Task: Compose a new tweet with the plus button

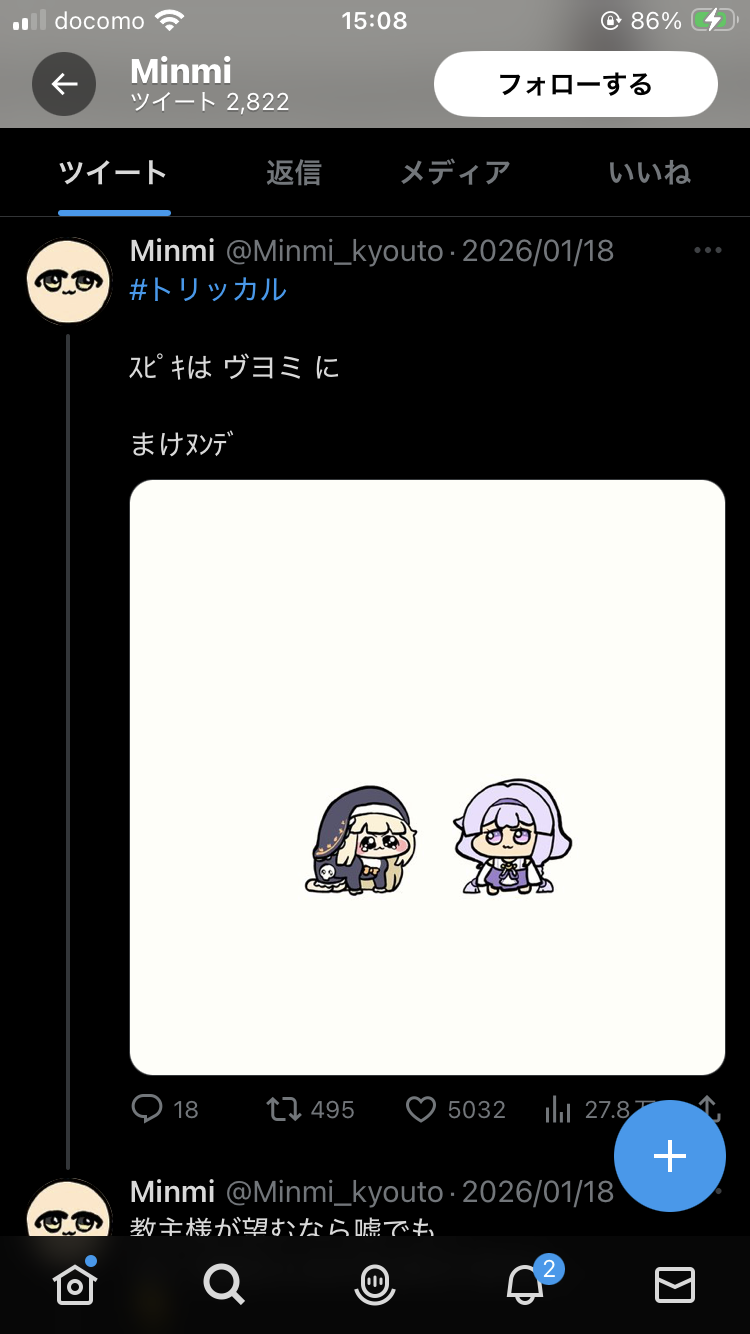Action: coord(669,1156)
